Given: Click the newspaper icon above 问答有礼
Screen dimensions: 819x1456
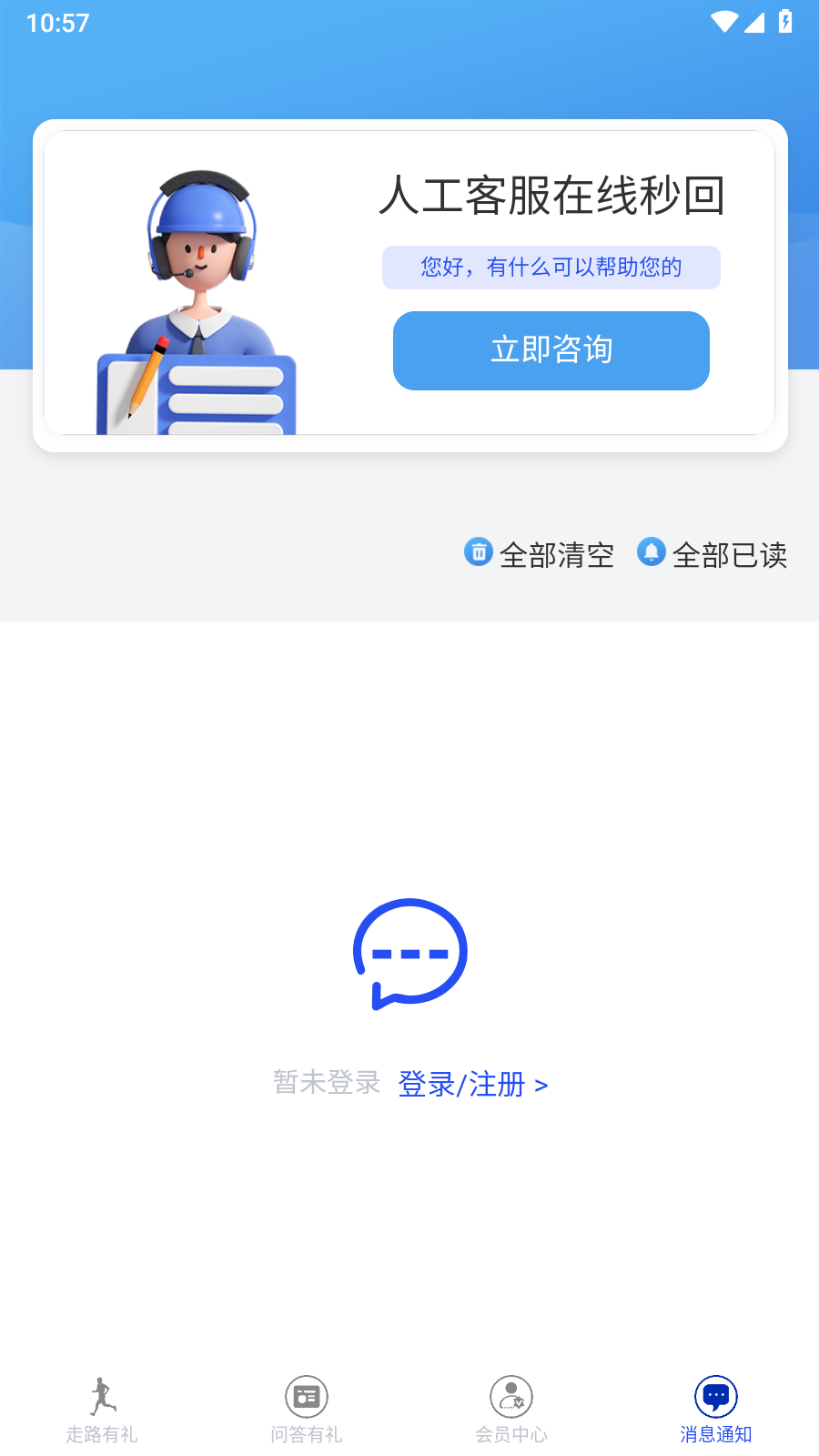Looking at the screenshot, I should 306,1395.
